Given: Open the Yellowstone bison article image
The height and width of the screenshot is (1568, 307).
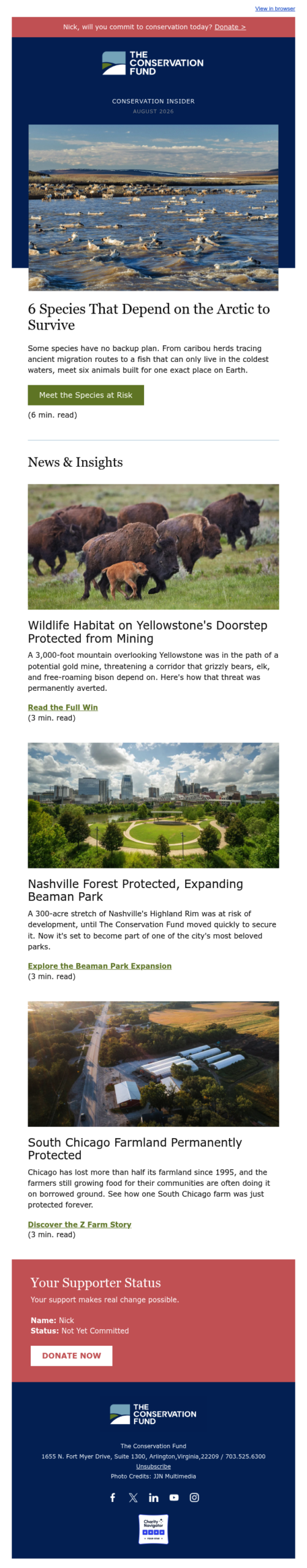Looking at the screenshot, I should click(x=153, y=546).
